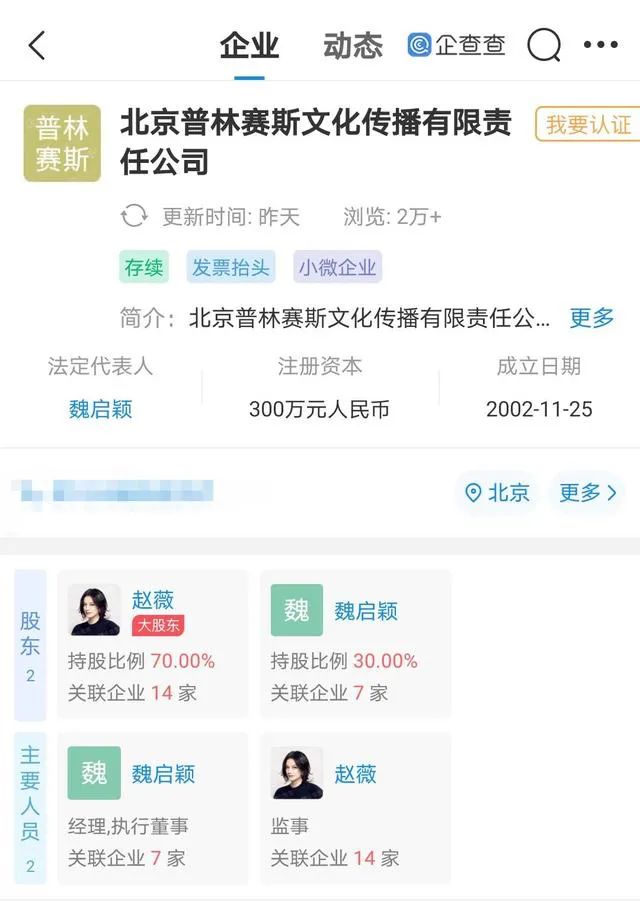Expand the company intro with 更多
The width and height of the screenshot is (640, 901).
click(x=591, y=318)
